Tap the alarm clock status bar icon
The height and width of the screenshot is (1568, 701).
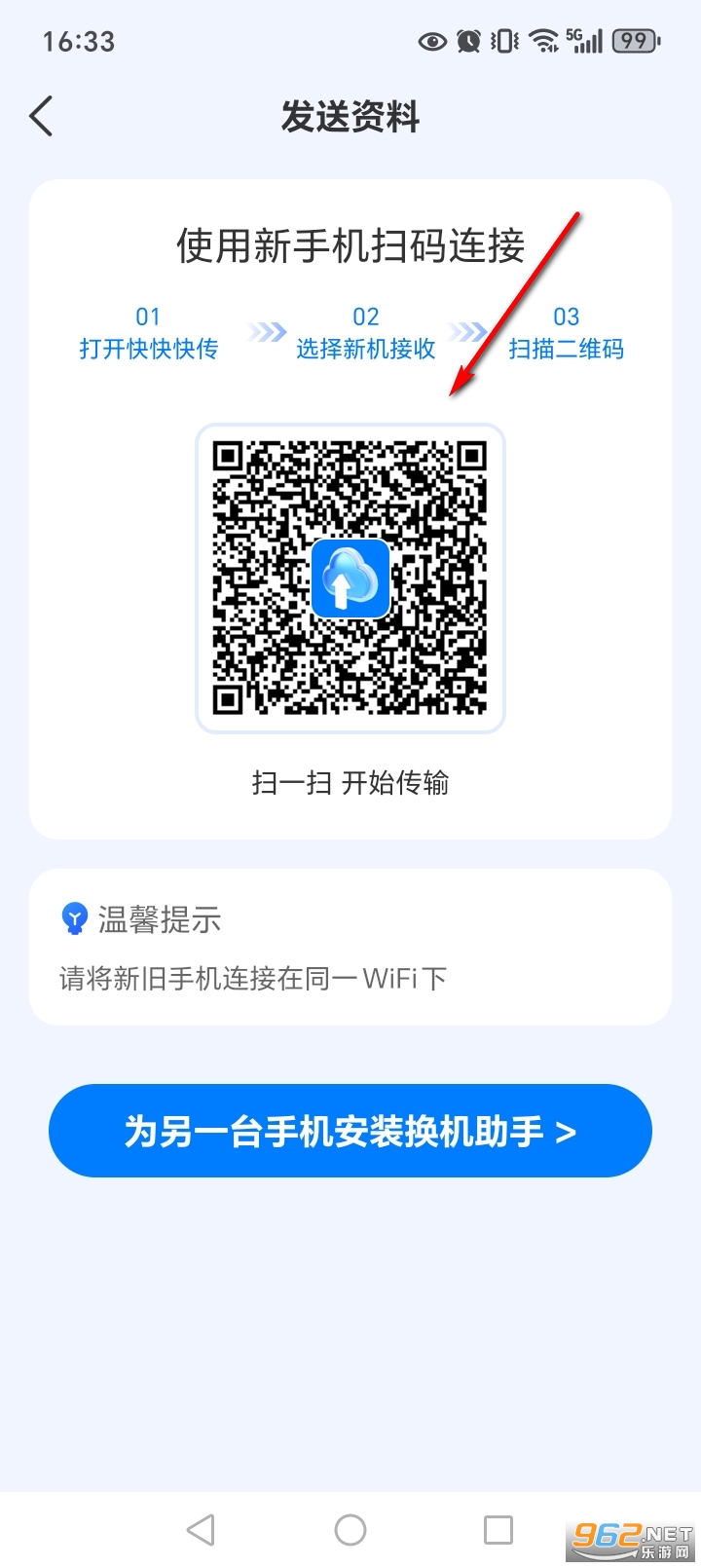(x=468, y=42)
